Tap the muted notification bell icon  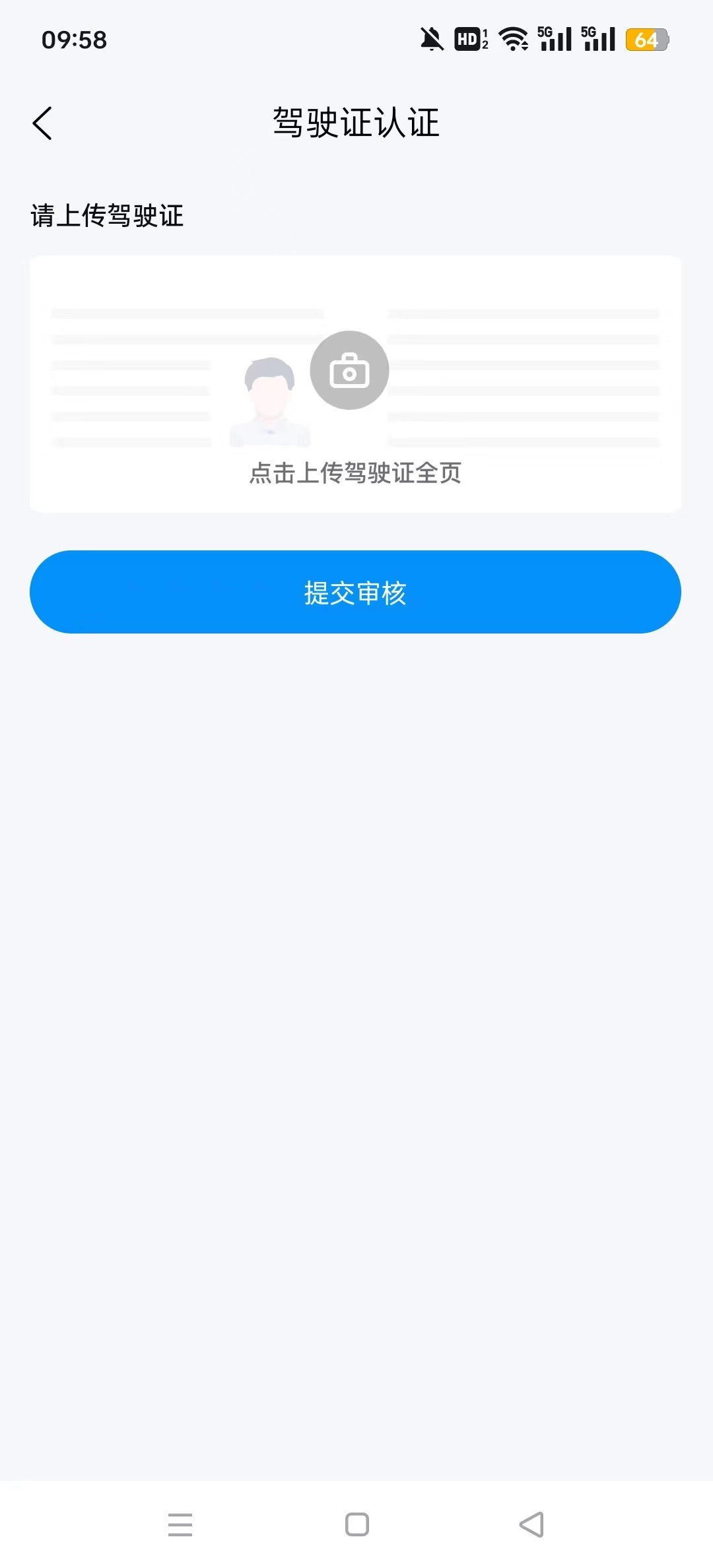[x=430, y=40]
